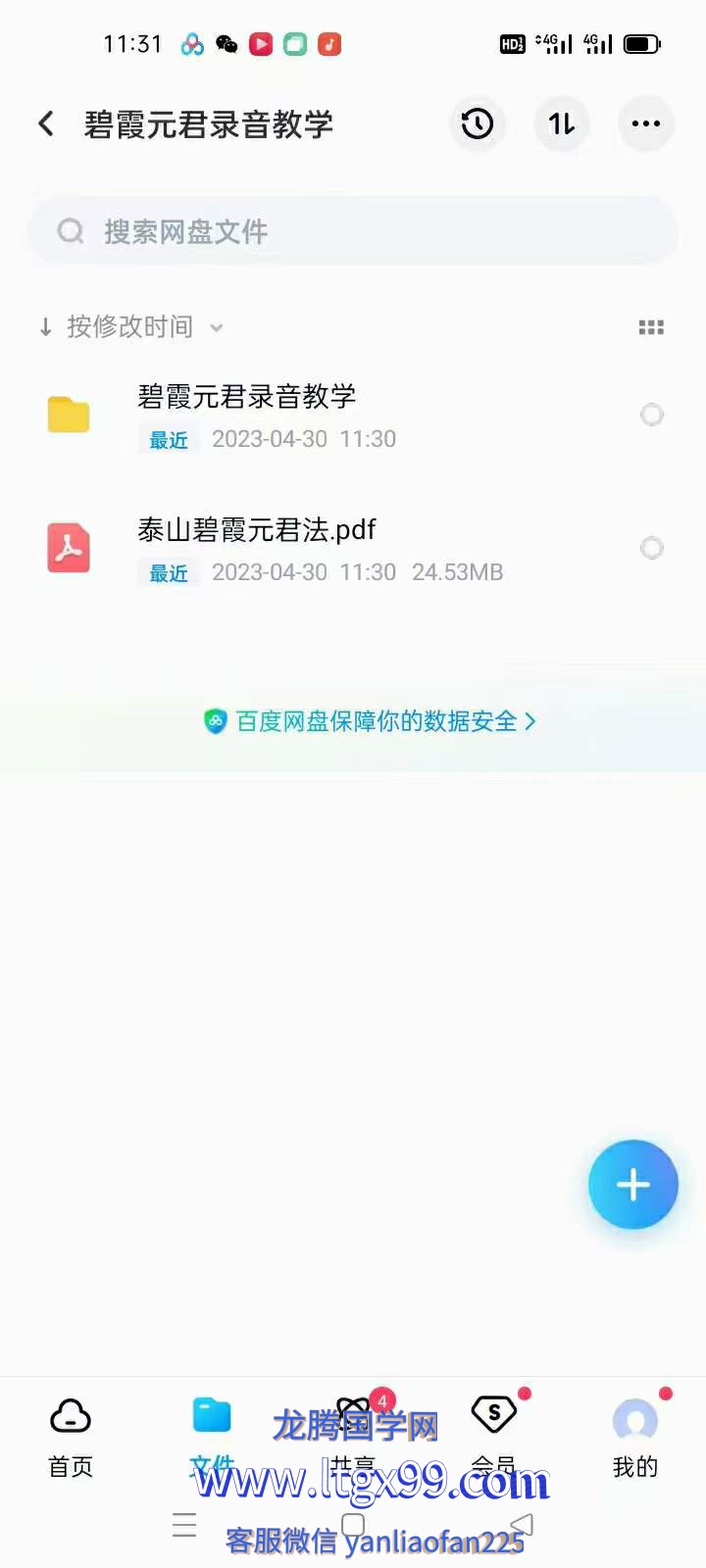Image resolution: width=706 pixels, height=1568 pixels.
Task: Open the three-dot overflow menu
Action: 645,123
